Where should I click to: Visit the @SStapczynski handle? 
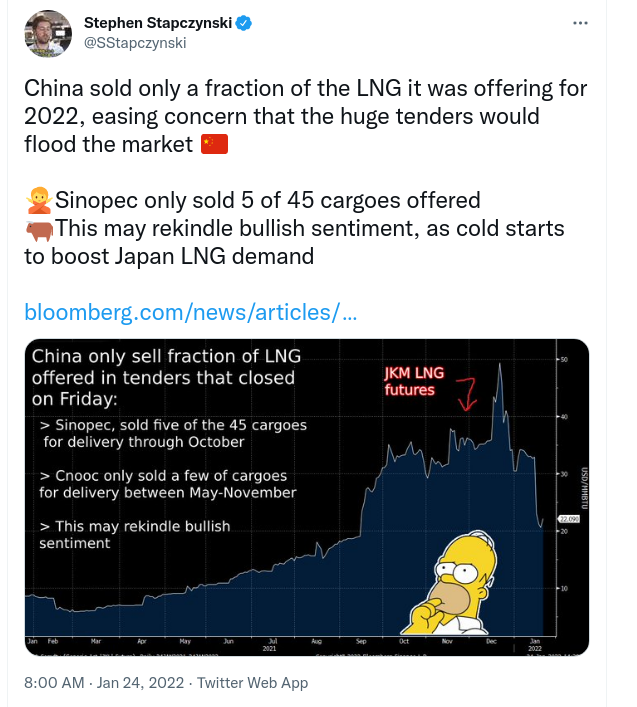[x=136, y=43]
